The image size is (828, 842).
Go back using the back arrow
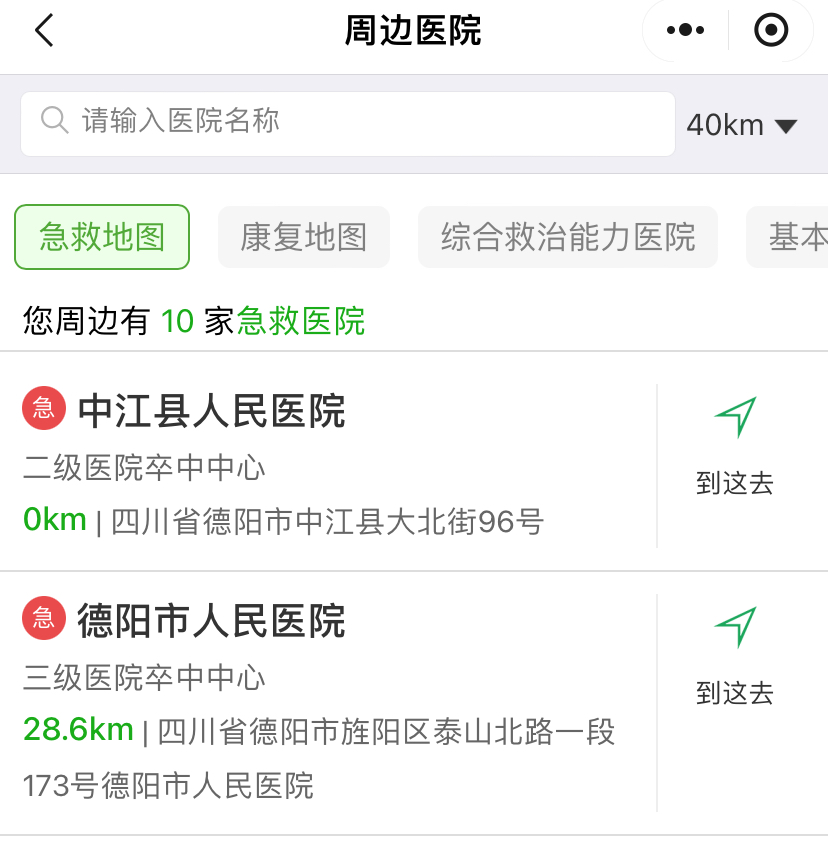[44, 31]
